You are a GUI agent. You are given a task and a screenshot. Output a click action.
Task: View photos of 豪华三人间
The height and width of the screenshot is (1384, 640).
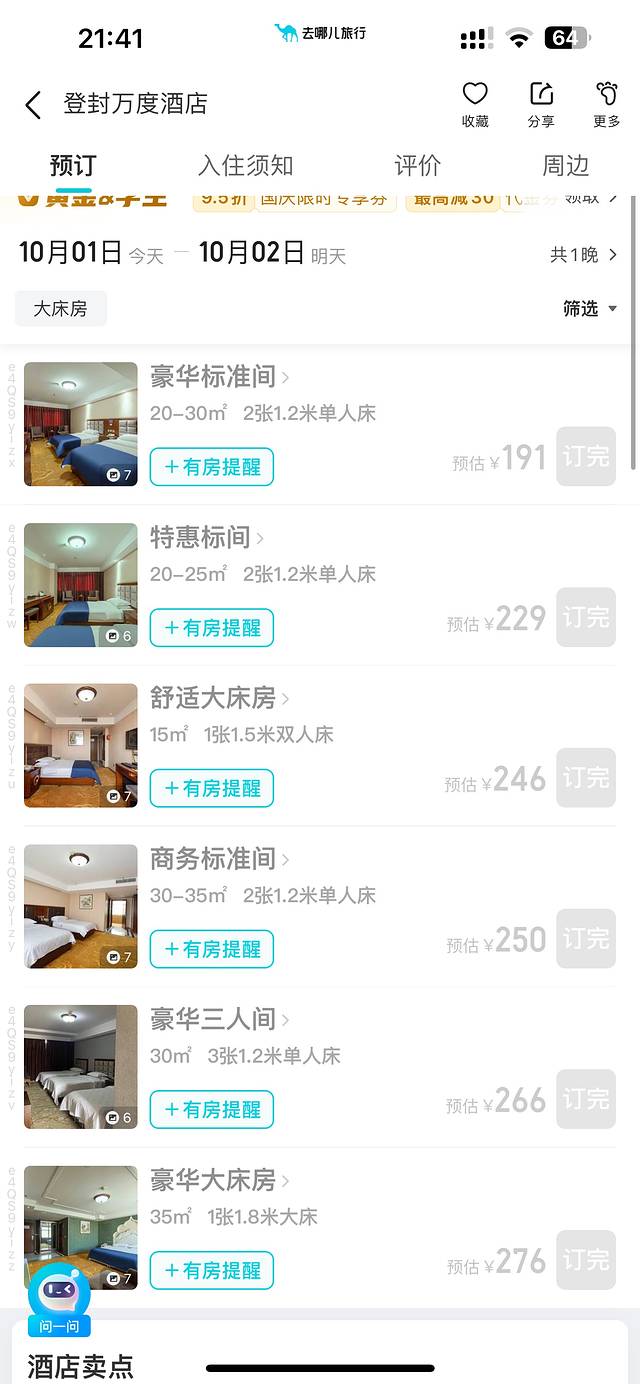81,1066
